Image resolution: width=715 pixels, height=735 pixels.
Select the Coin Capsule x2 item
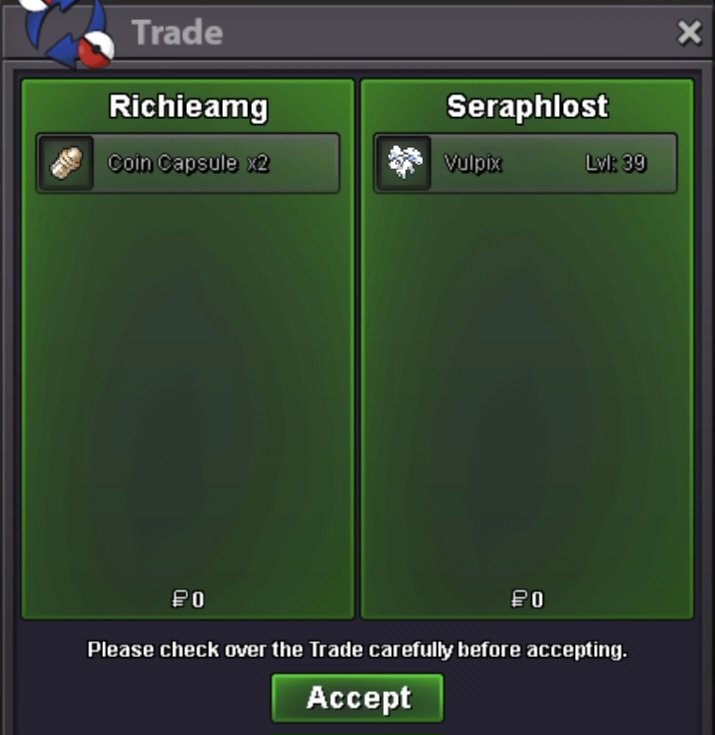pyautogui.click(x=188, y=163)
